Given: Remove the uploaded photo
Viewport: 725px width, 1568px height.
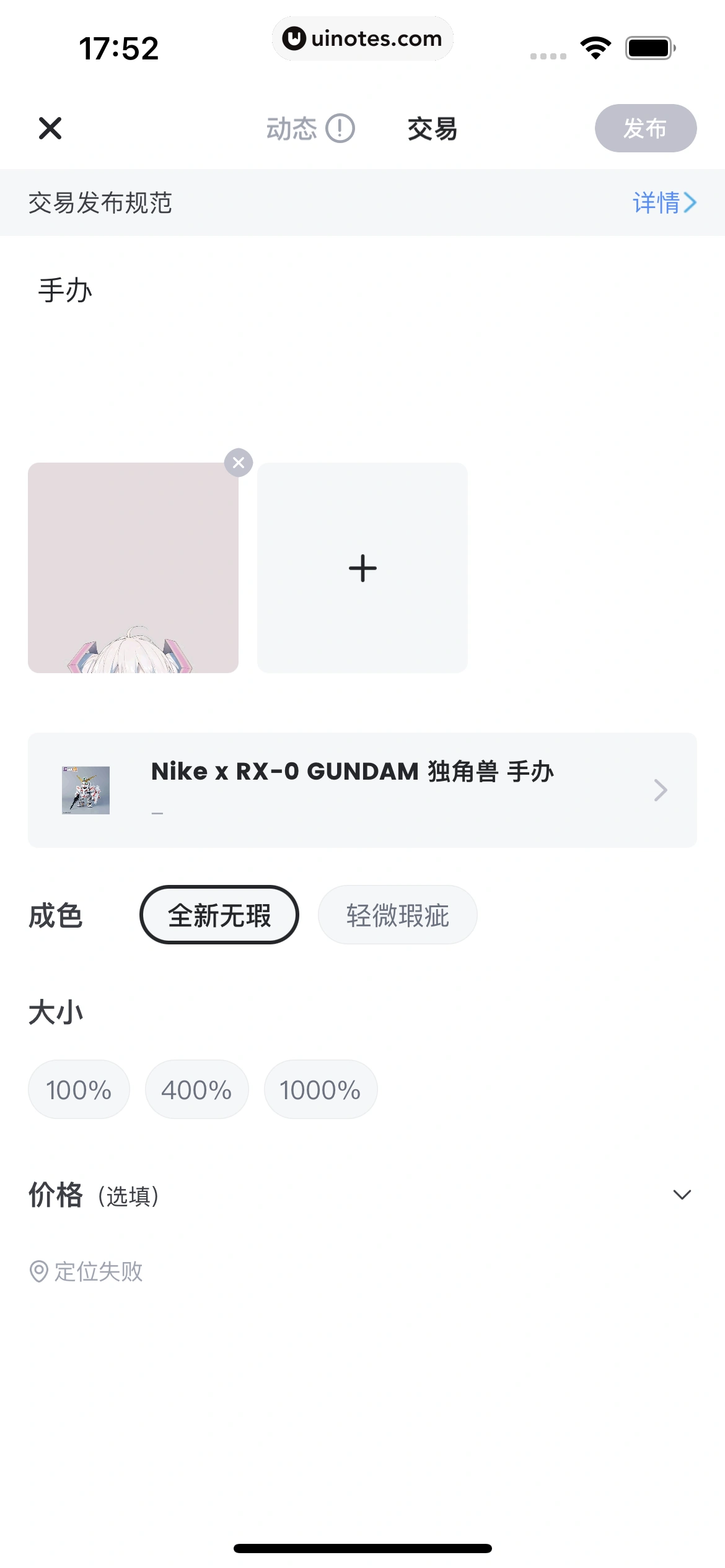Looking at the screenshot, I should (239, 463).
